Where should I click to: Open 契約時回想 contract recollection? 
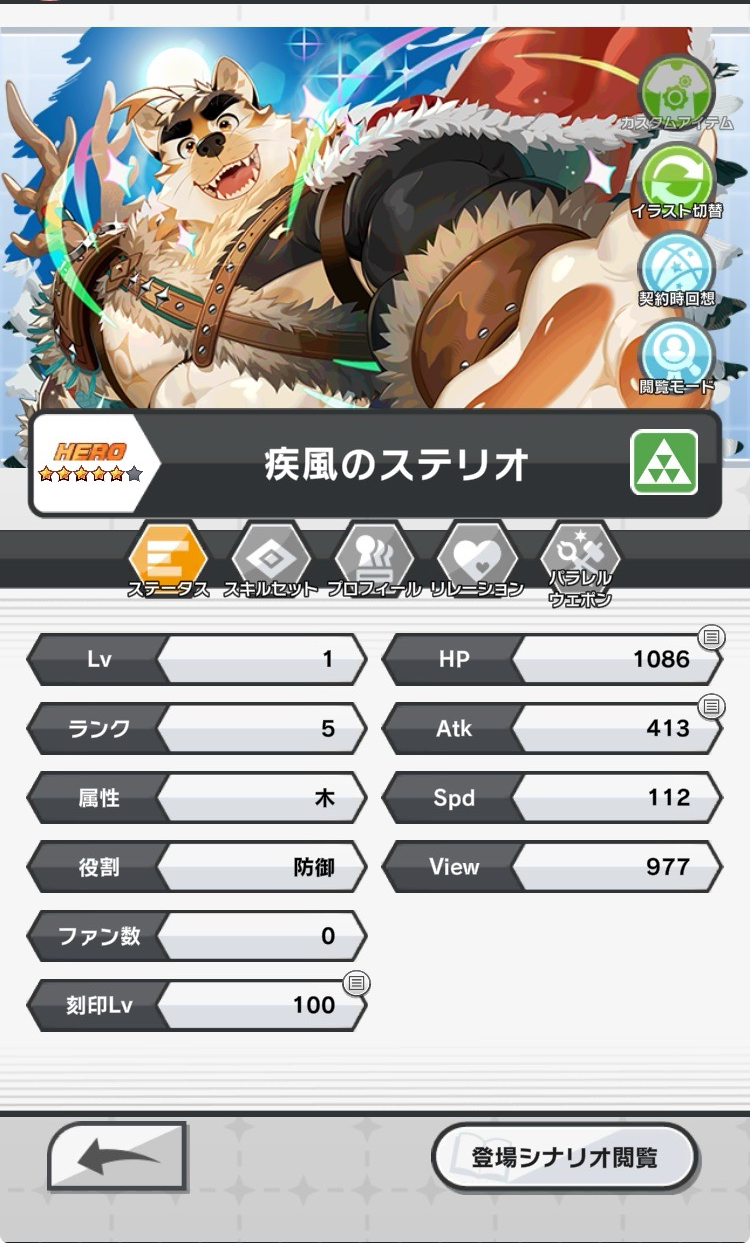coord(677,268)
